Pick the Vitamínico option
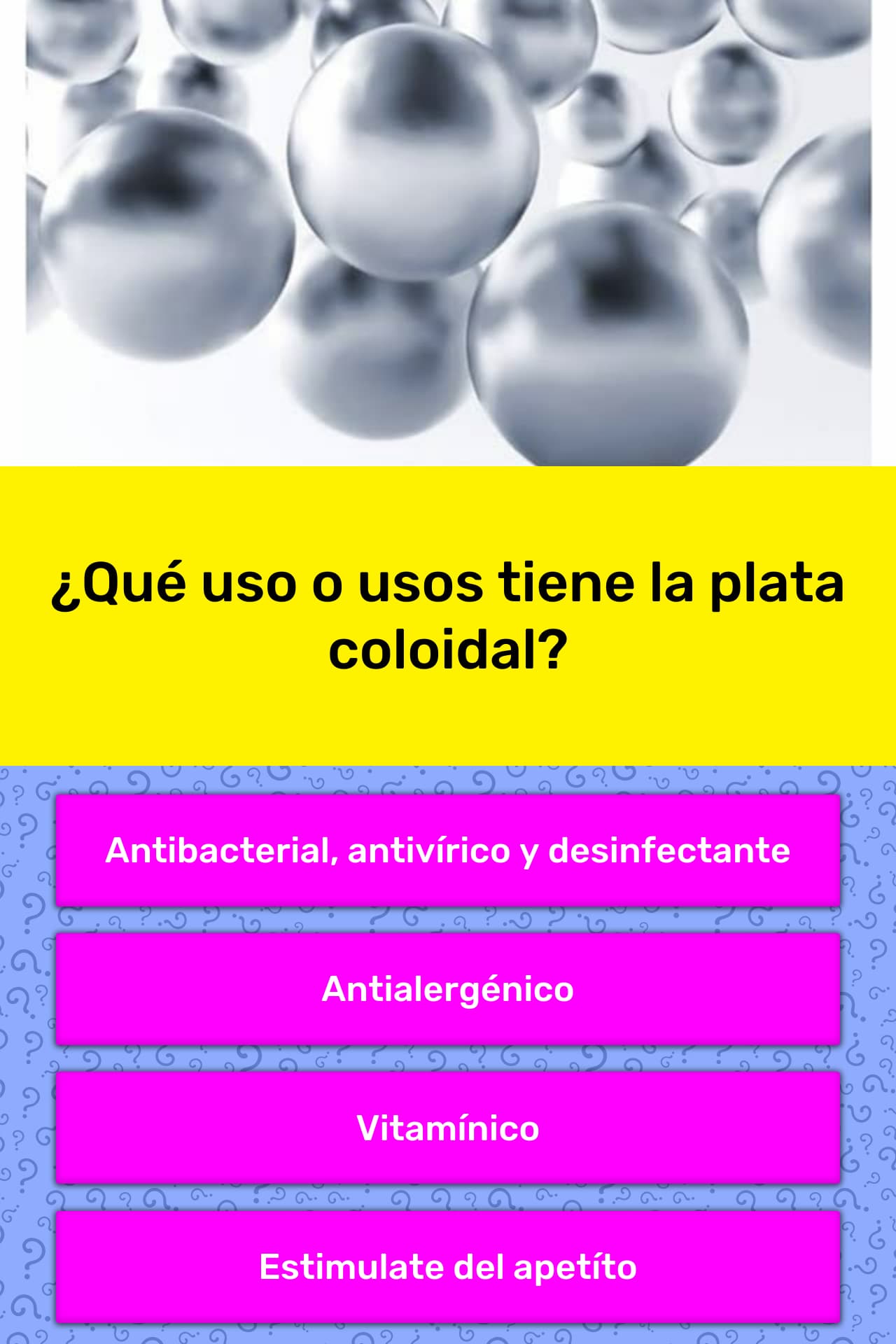The image size is (896, 1344). pyautogui.click(x=448, y=1128)
